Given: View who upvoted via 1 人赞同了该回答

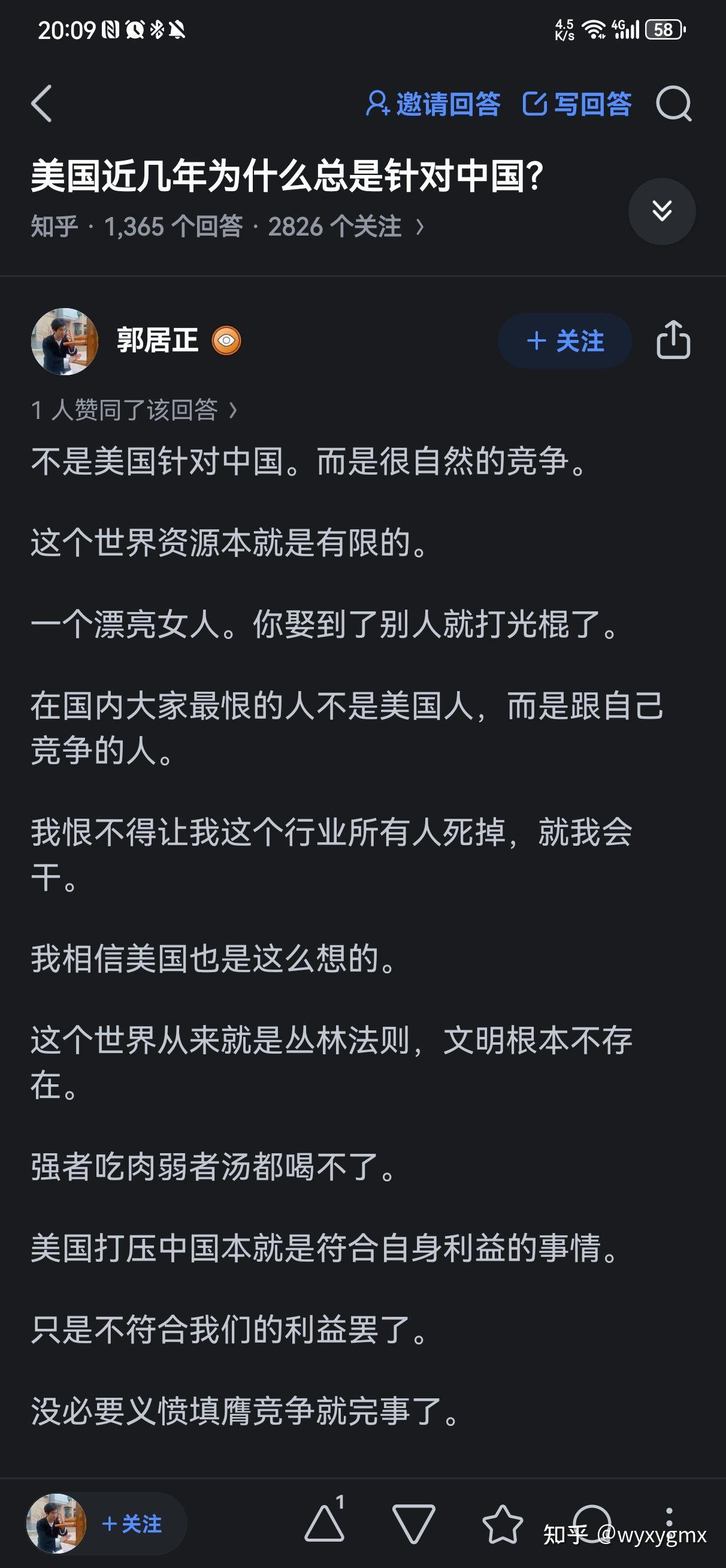Looking at the screenshot, I should [x=134, y=410].
